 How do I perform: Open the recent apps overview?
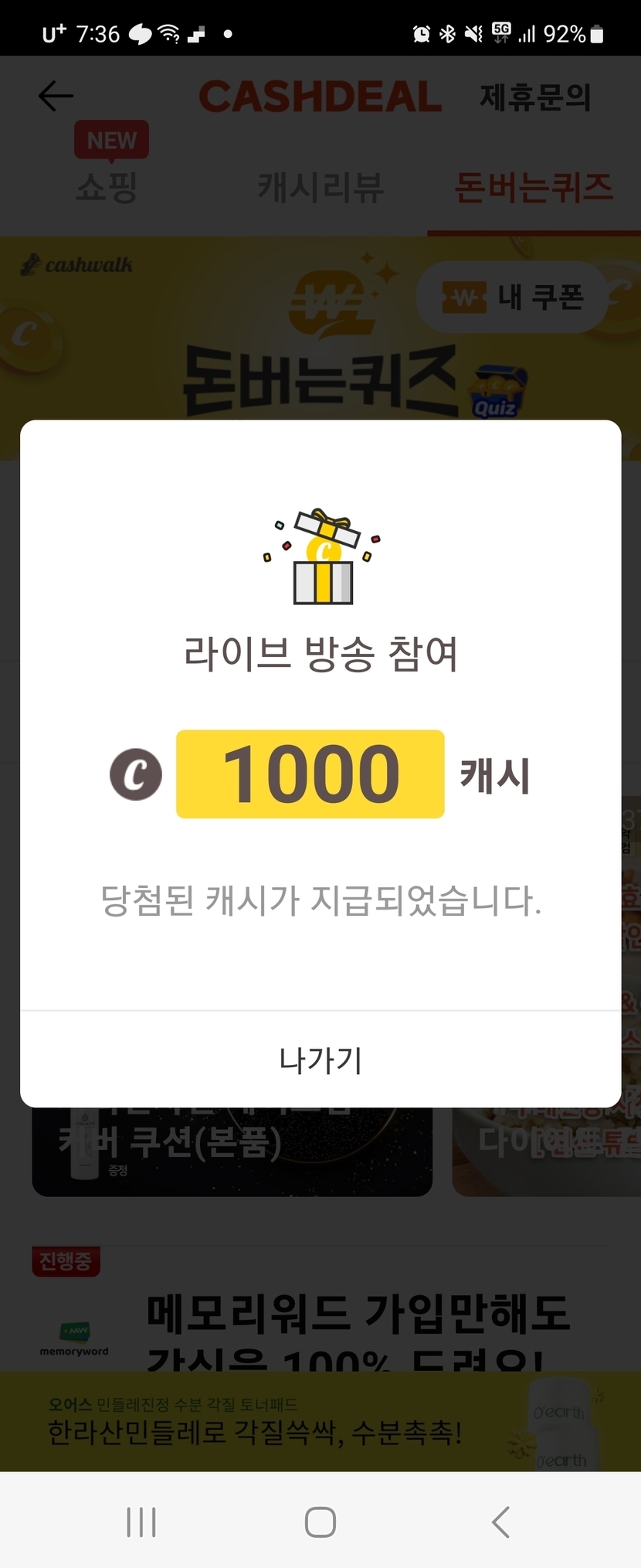click(x=141, y=1522)
